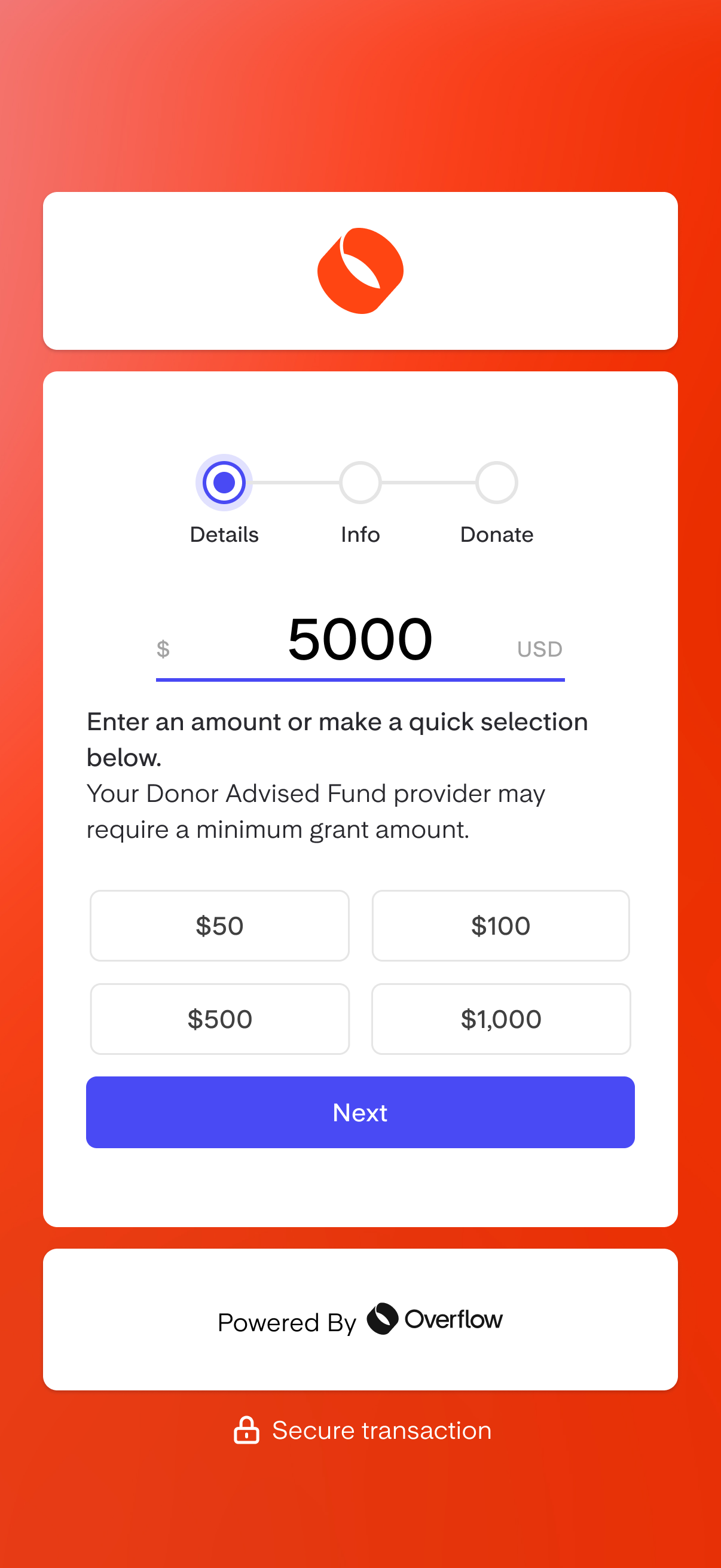
Task: Select the $50 quick amount
Action: point(219,925)
